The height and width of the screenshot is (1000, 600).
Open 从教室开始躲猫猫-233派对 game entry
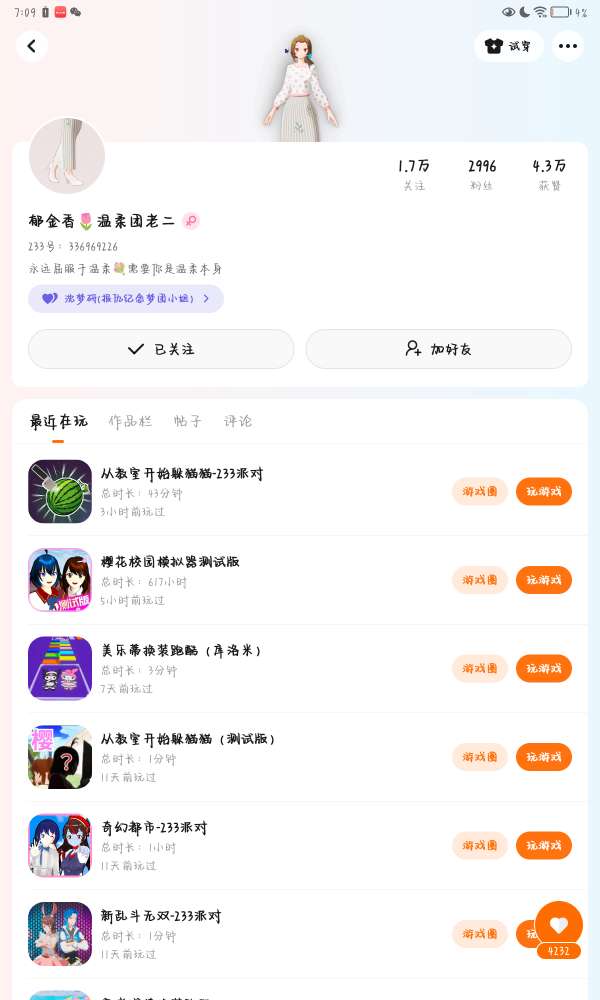(x=182, y=474)
